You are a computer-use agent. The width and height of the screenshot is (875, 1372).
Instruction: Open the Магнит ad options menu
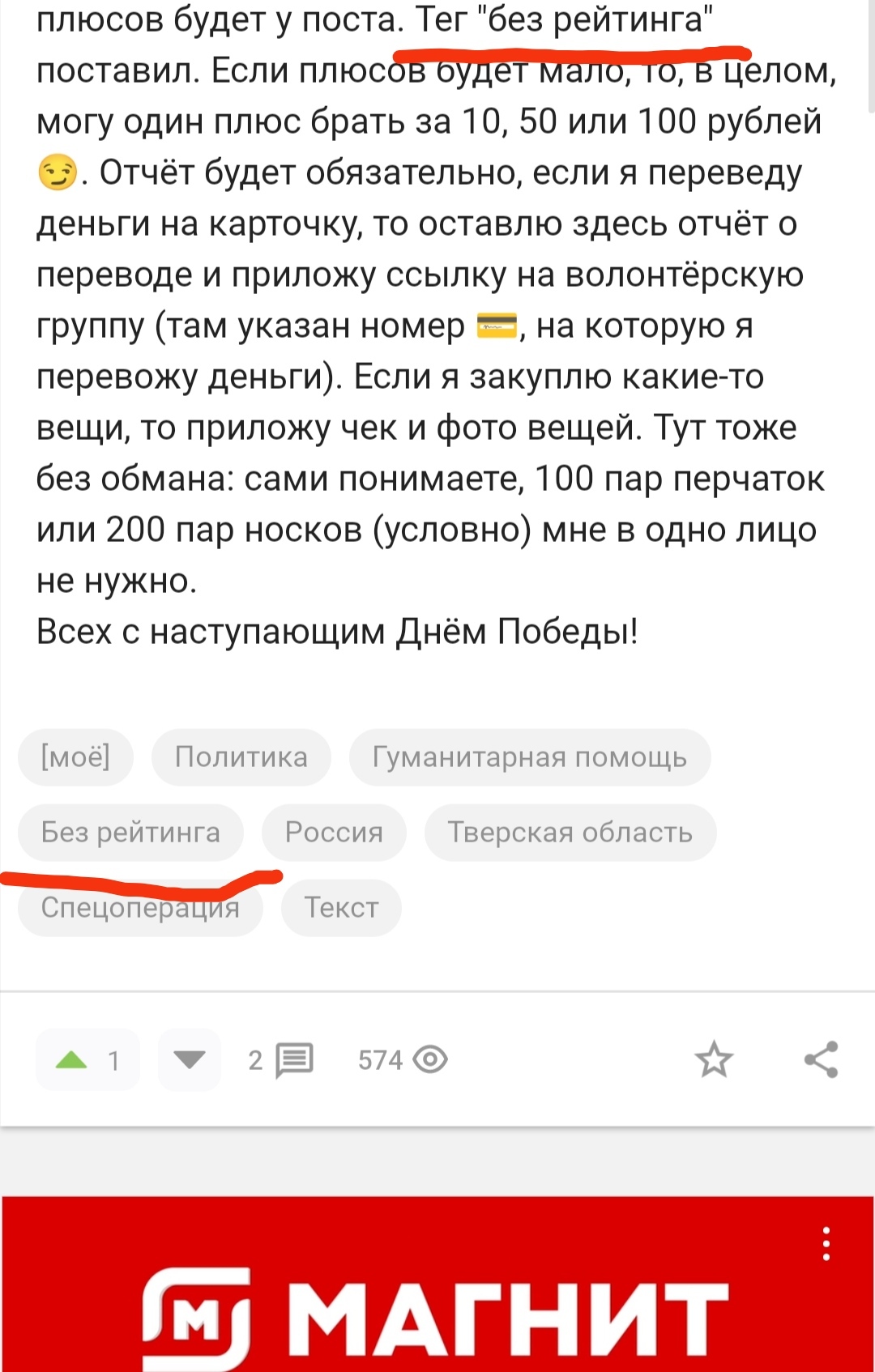pyautogui.click(x=826, y=1244)
